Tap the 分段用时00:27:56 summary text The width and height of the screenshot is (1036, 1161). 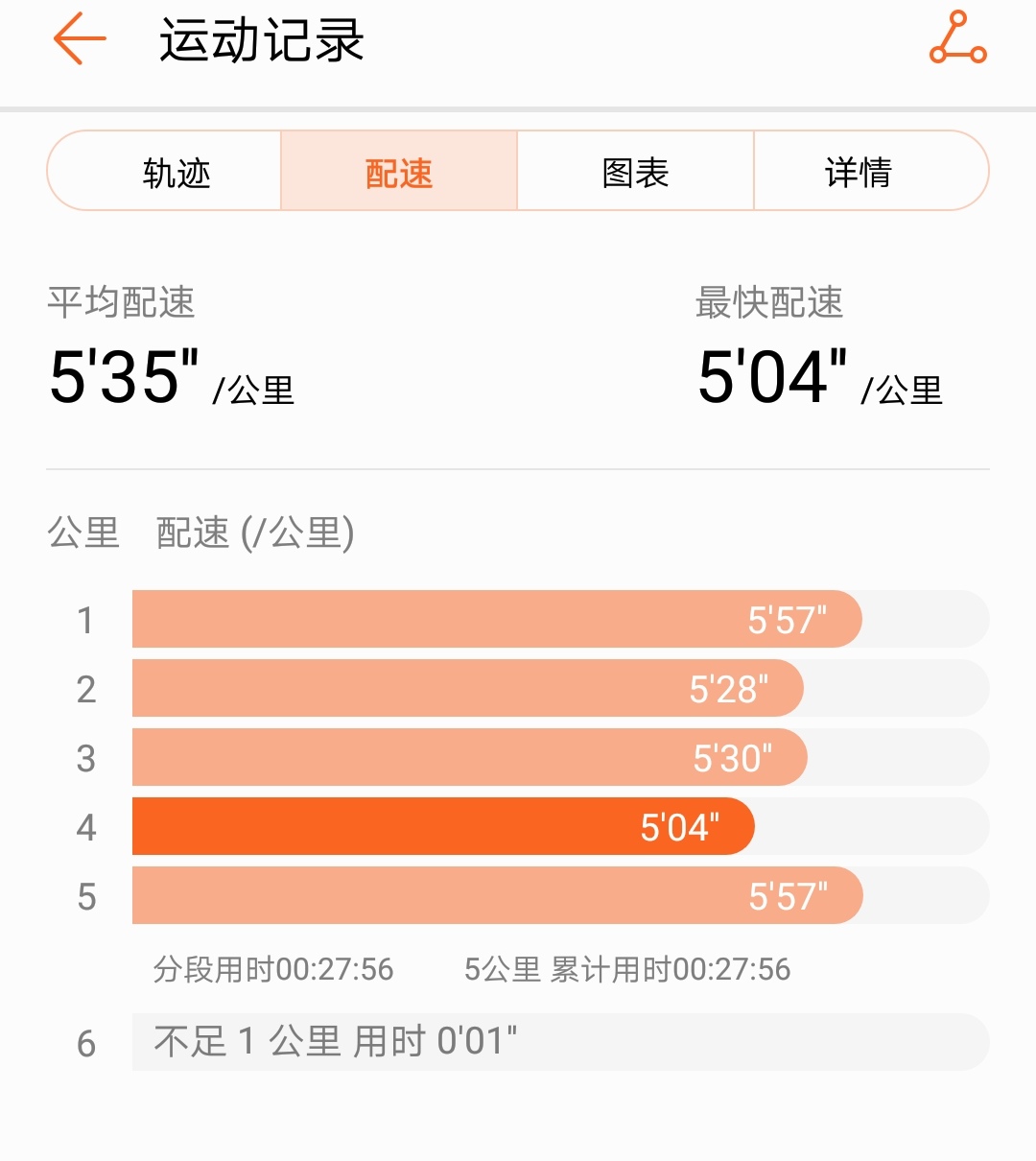275,970
